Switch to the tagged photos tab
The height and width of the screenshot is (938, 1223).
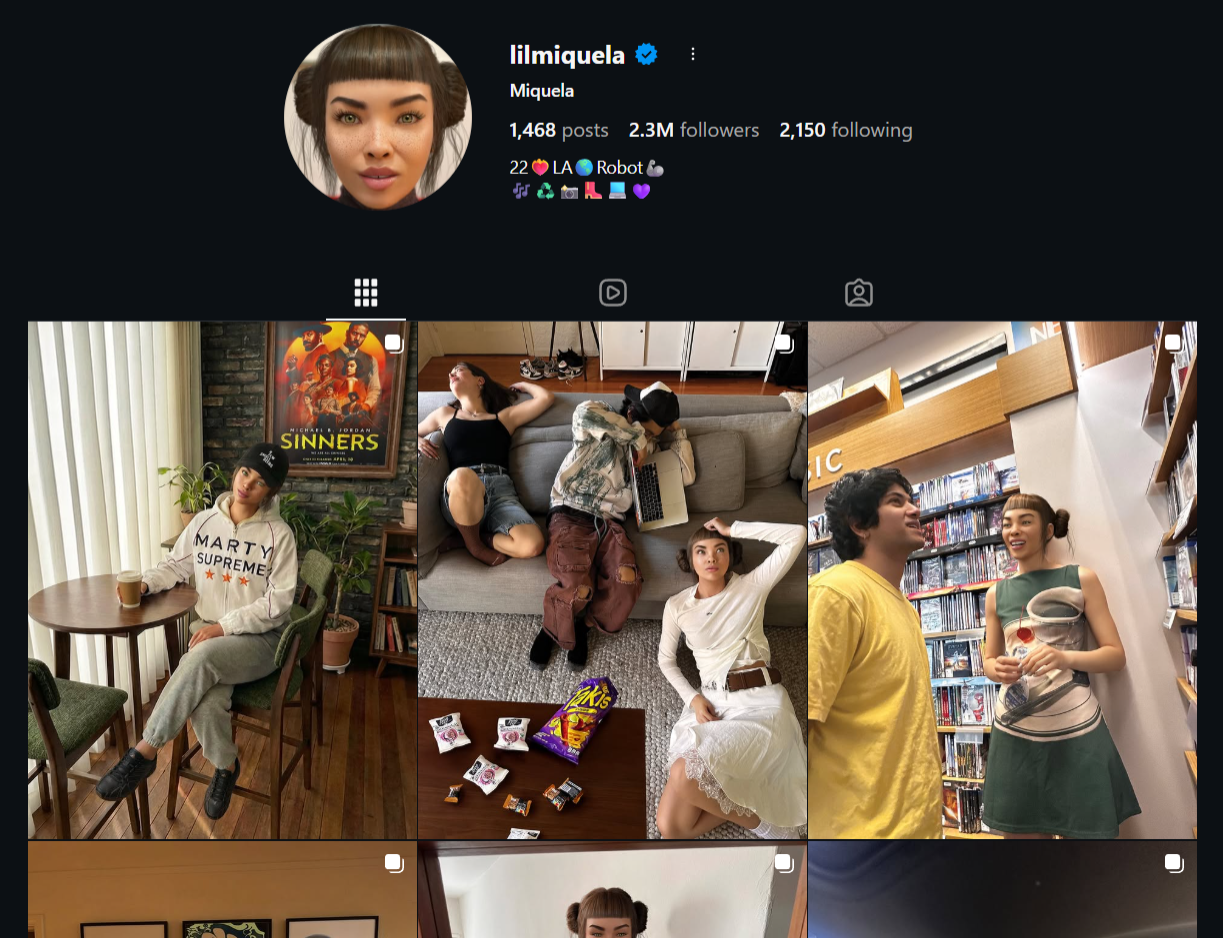click(858, 293)
